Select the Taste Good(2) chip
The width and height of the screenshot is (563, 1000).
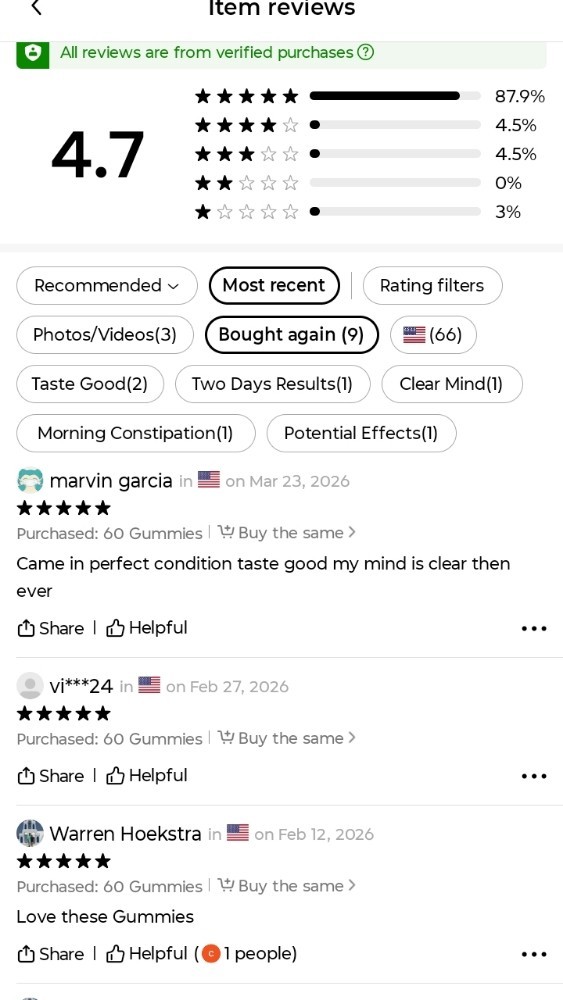coord(90,384)
